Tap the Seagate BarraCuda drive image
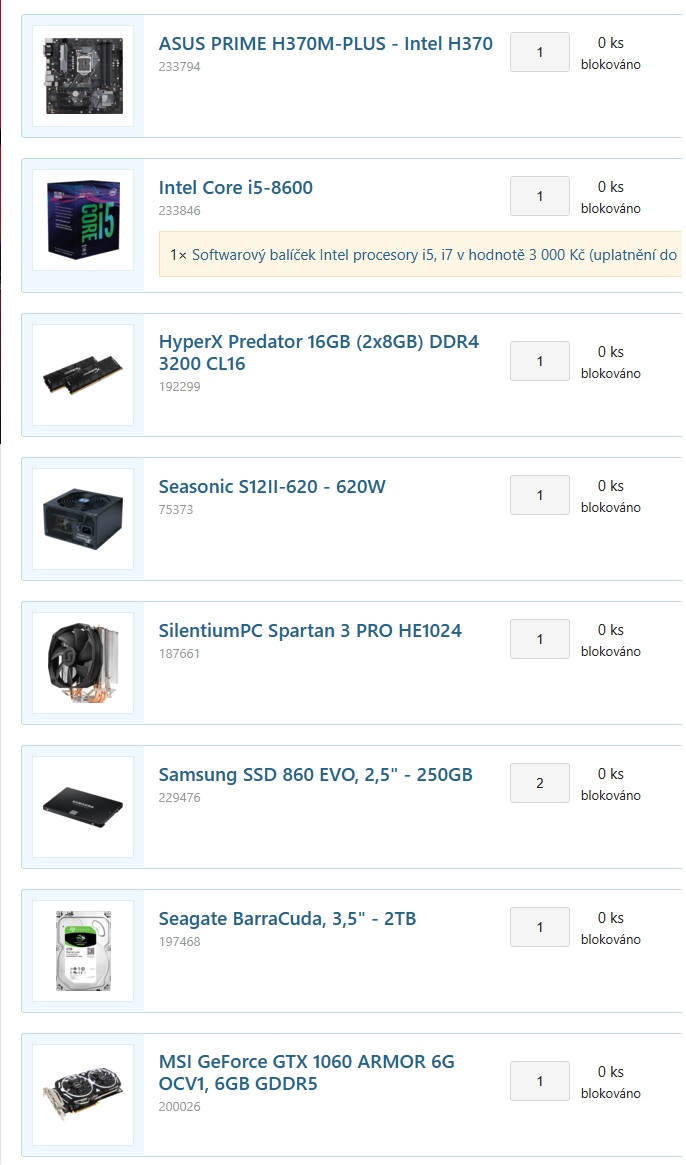 [83, 951]
